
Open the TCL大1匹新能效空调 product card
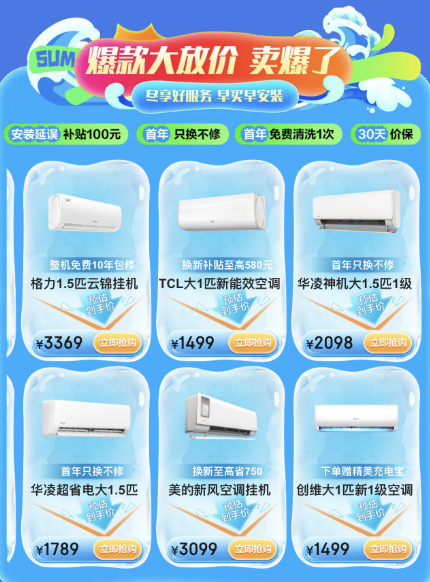point(221,261)
